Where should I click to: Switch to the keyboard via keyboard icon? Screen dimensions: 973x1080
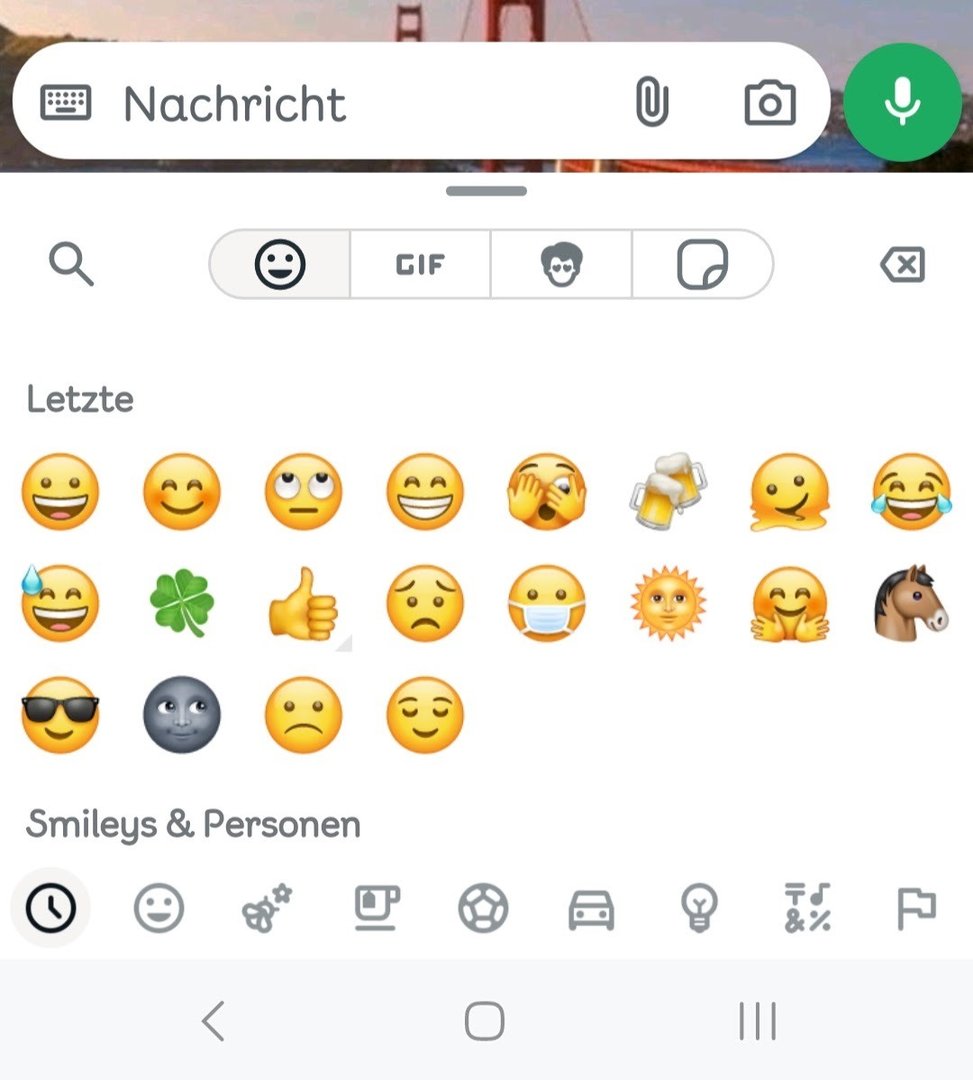[66, 103]
